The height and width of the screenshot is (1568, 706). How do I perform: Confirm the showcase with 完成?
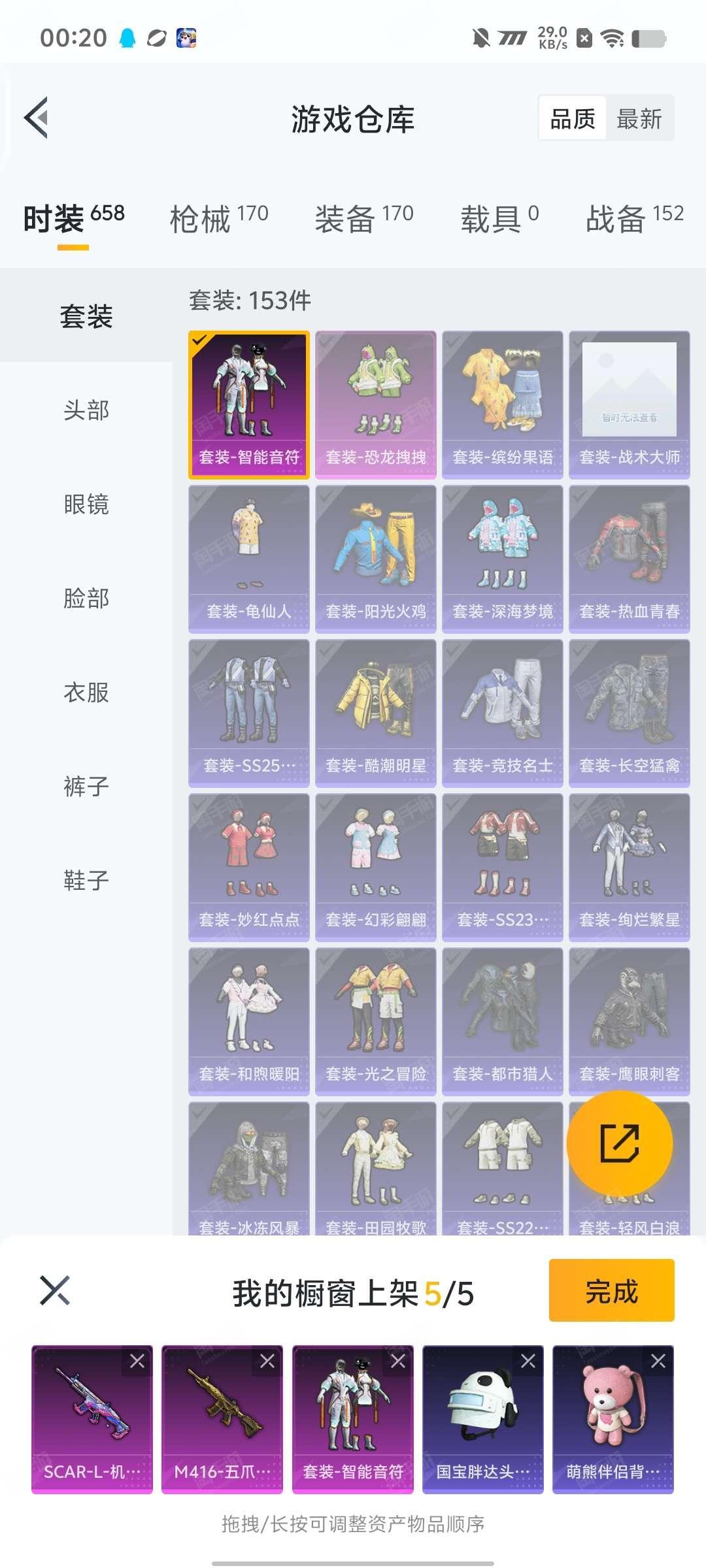(x=611, y=1292)
